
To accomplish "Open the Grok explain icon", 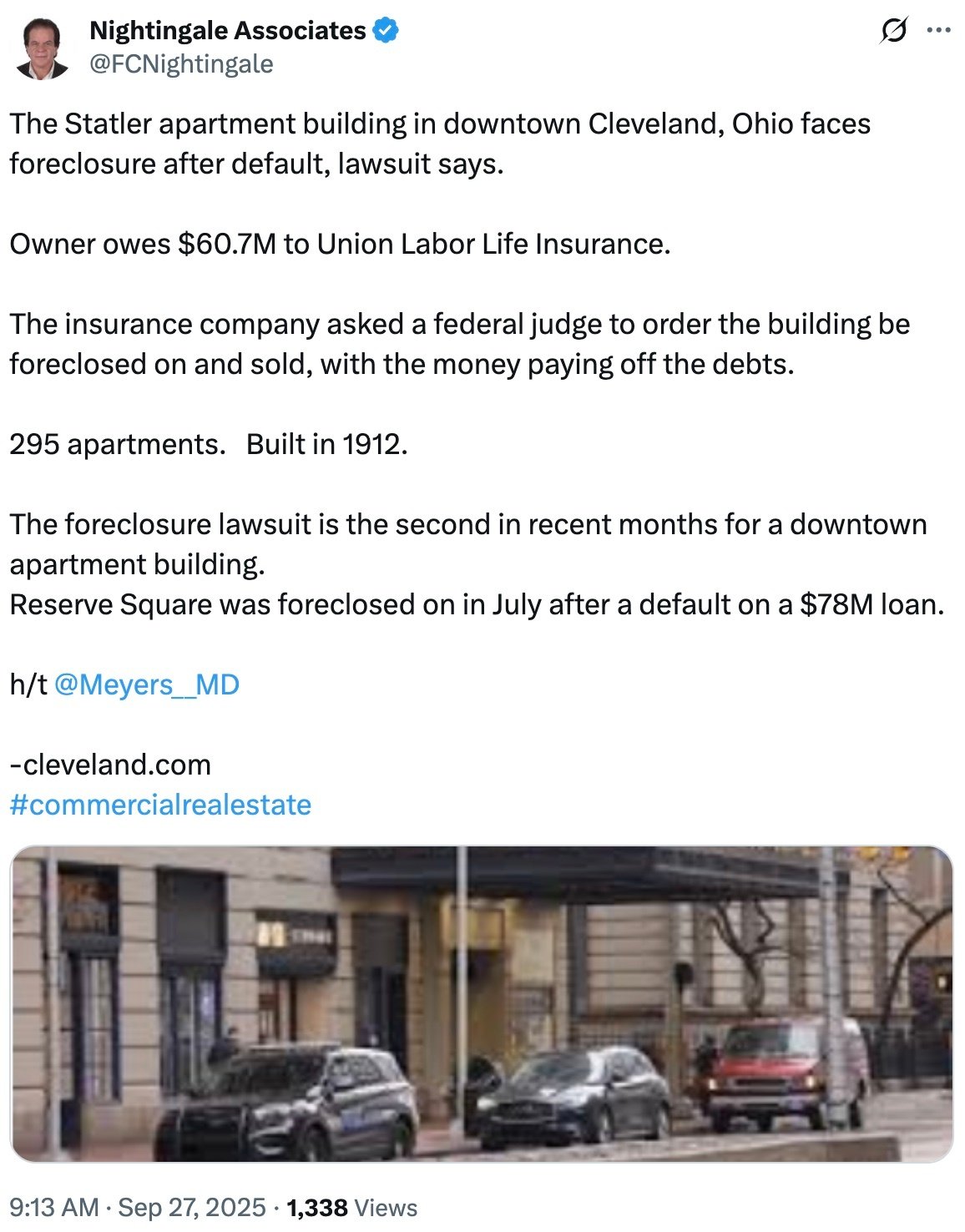I will coord(893,32).
